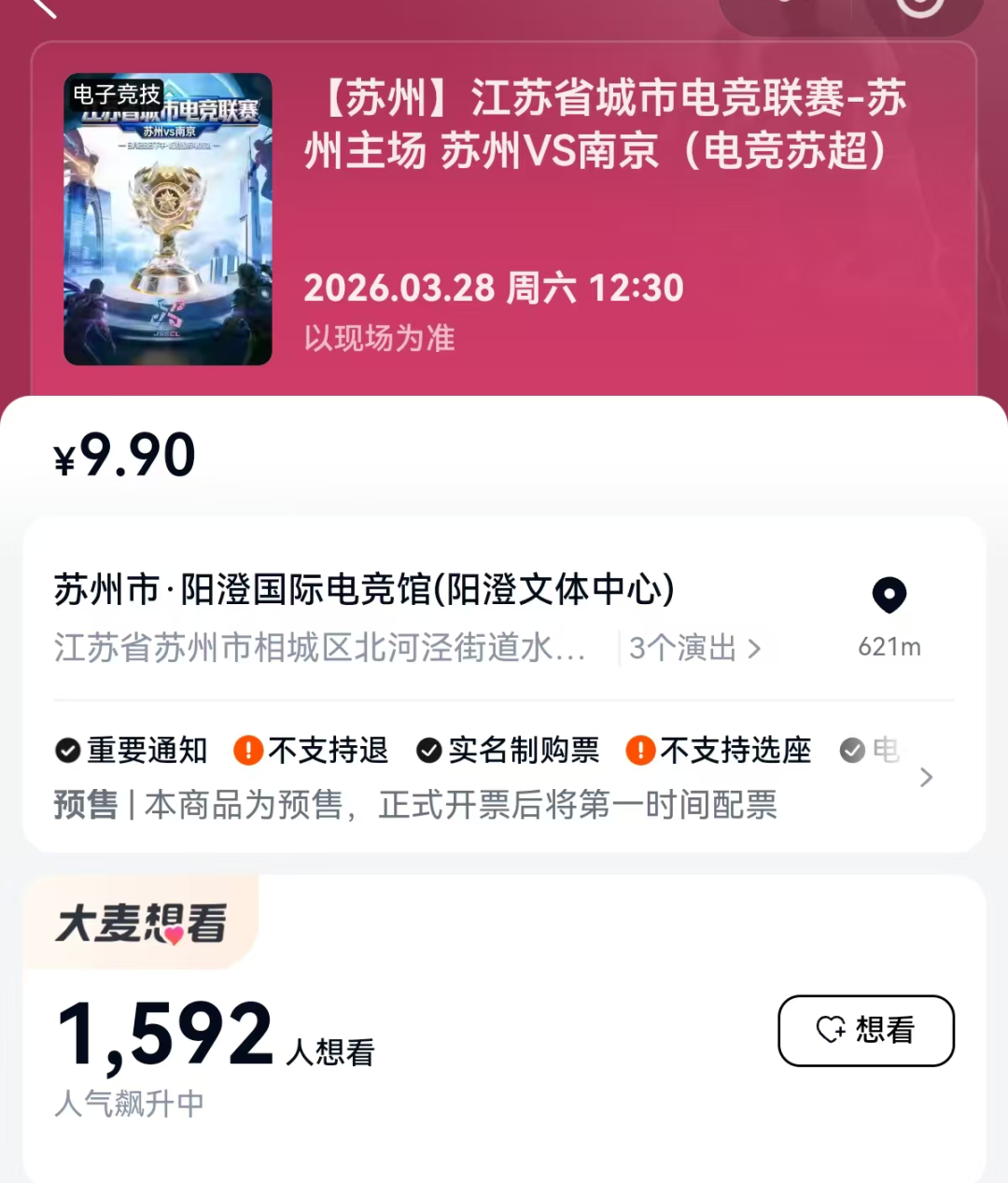Expand the purchase notices row starting with 重要通知

click(925, 777)
